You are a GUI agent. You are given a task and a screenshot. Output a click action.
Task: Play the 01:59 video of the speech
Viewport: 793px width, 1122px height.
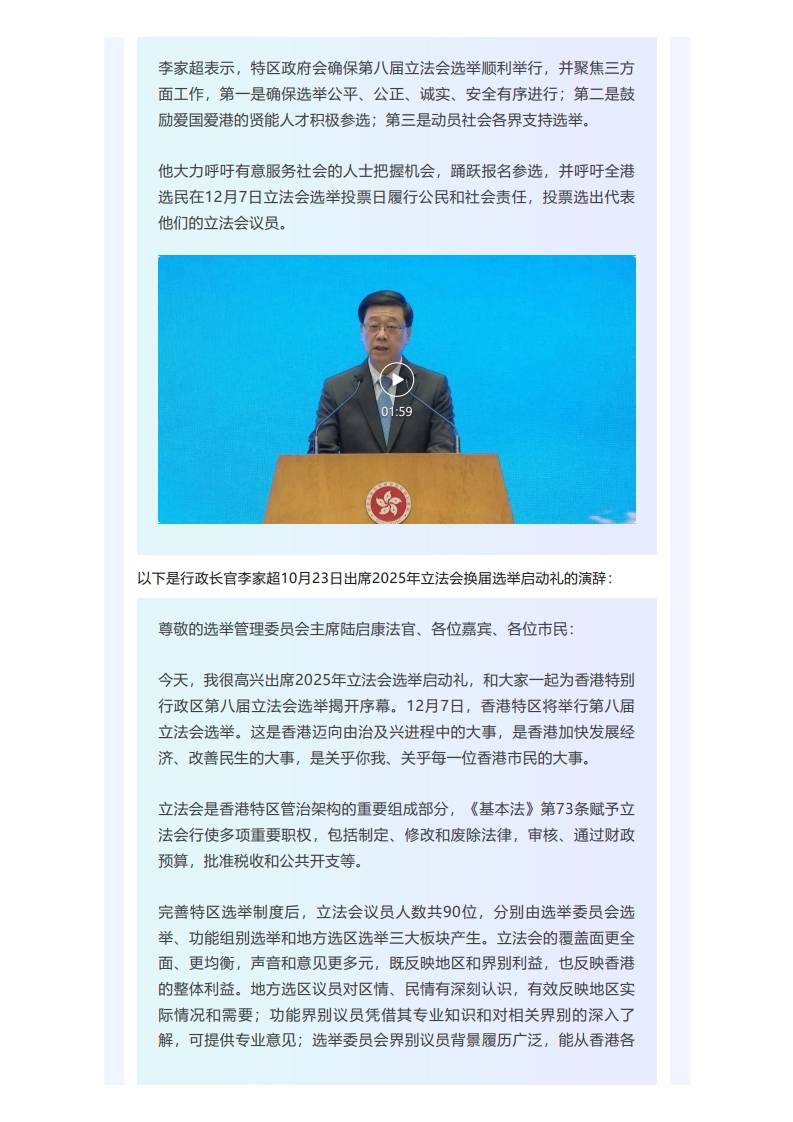click(x=397, y=379)
